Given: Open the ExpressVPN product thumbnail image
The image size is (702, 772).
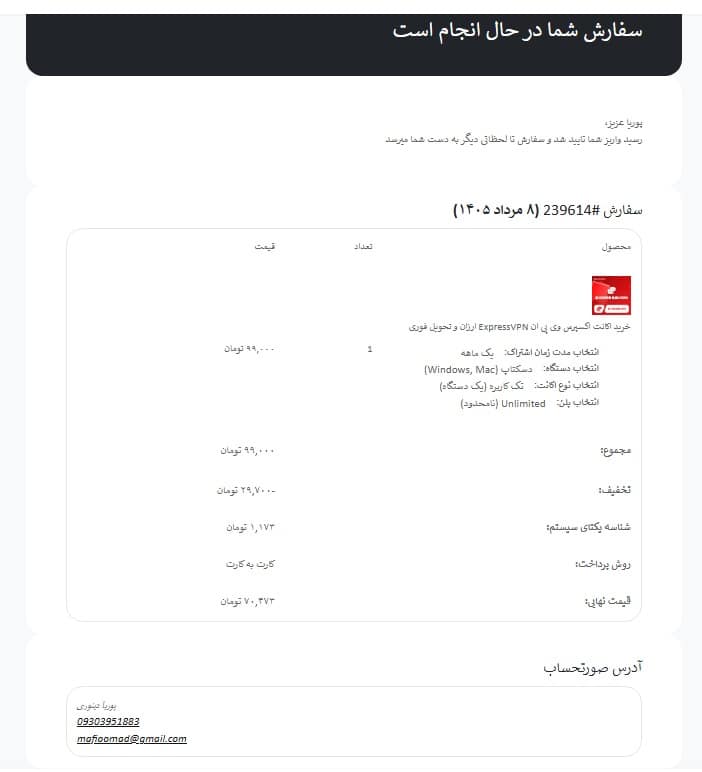Looking at the screenshot, I should [x=611, y=295].
